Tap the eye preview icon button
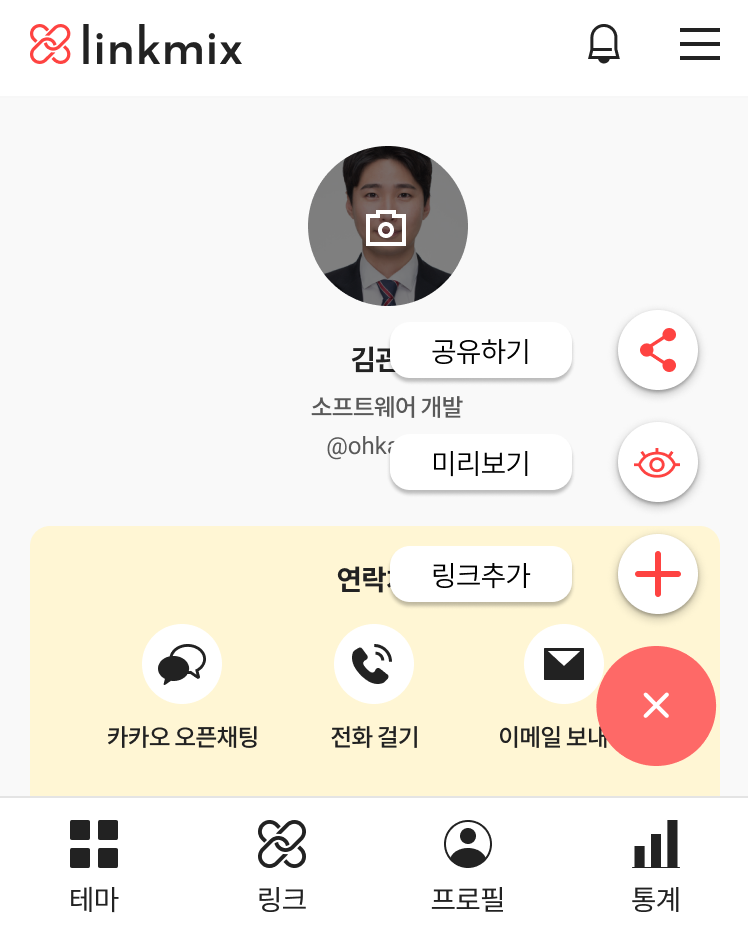Screen dimensions: 748x938 tap(657, 462)
